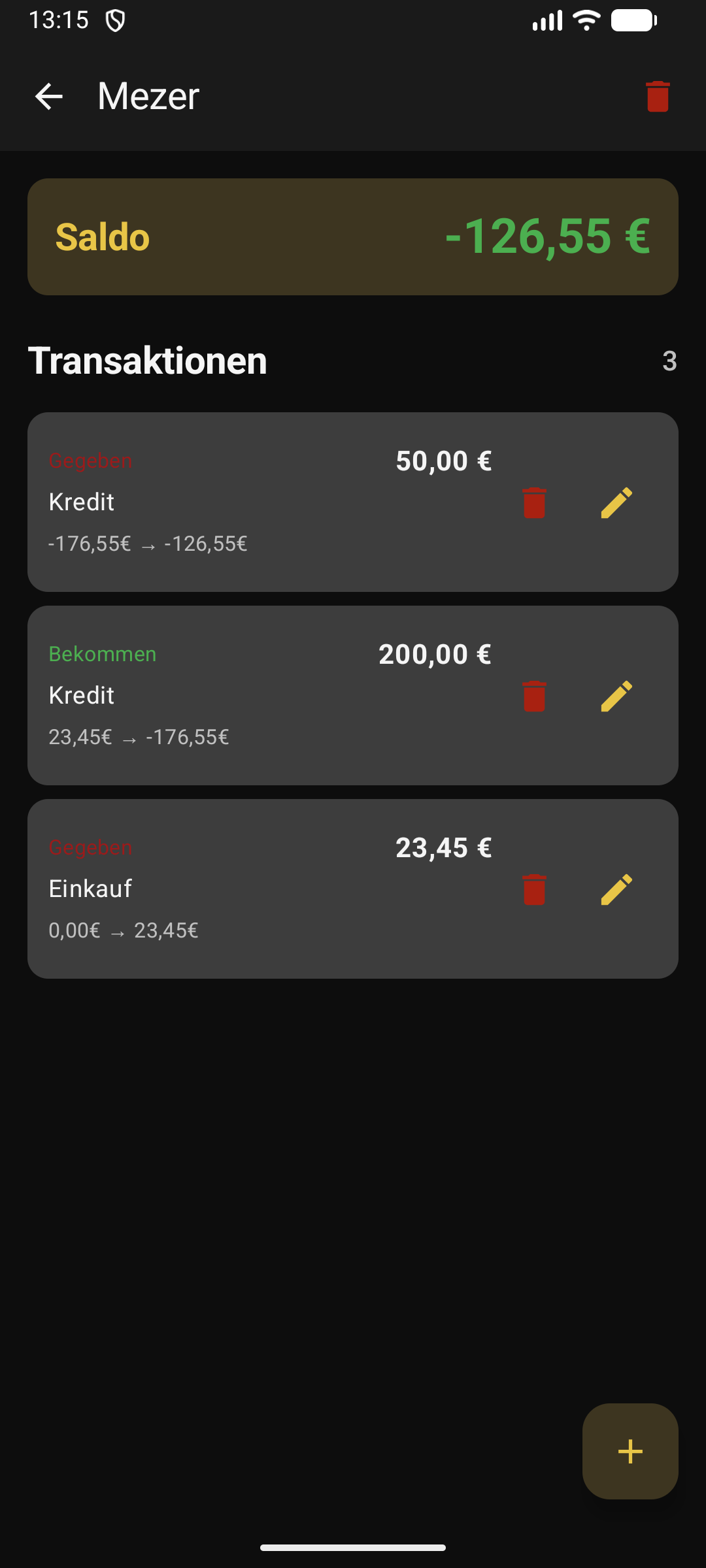706x1568 pixels.
Task: Tap the balance change 0,00€ → 23,45€
Action: (124, 930)
